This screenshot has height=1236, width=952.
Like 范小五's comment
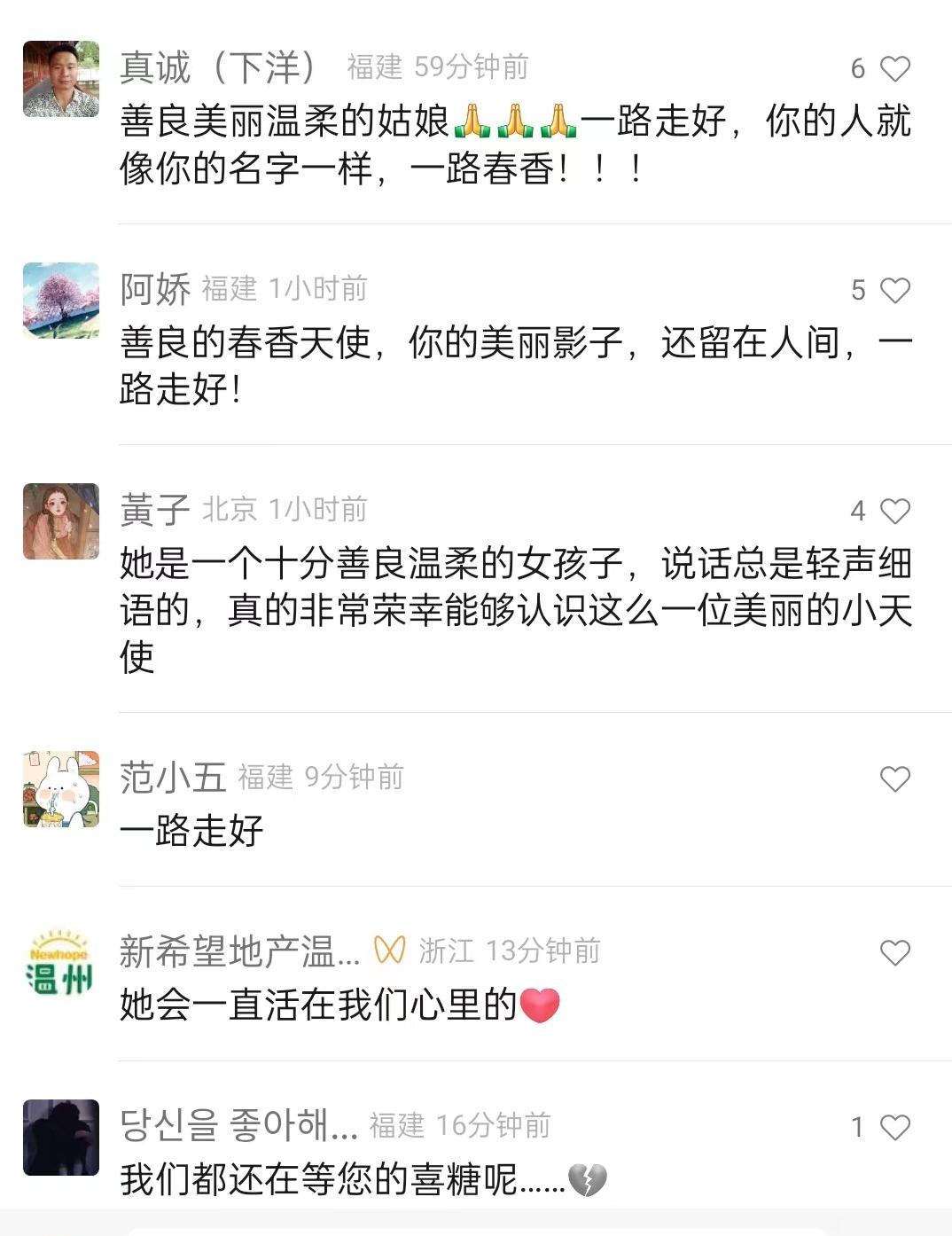[894, 779]
